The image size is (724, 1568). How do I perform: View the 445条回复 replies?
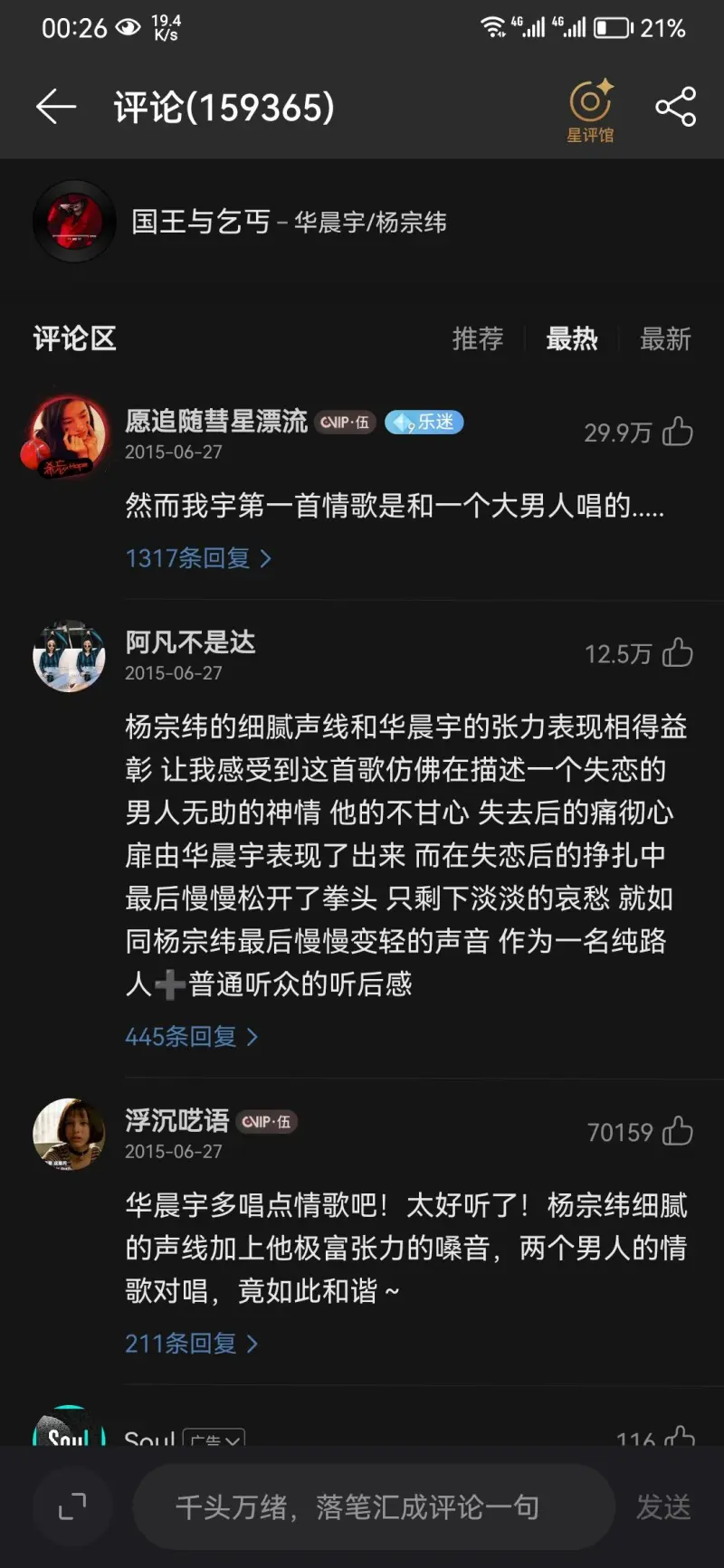191,1037
